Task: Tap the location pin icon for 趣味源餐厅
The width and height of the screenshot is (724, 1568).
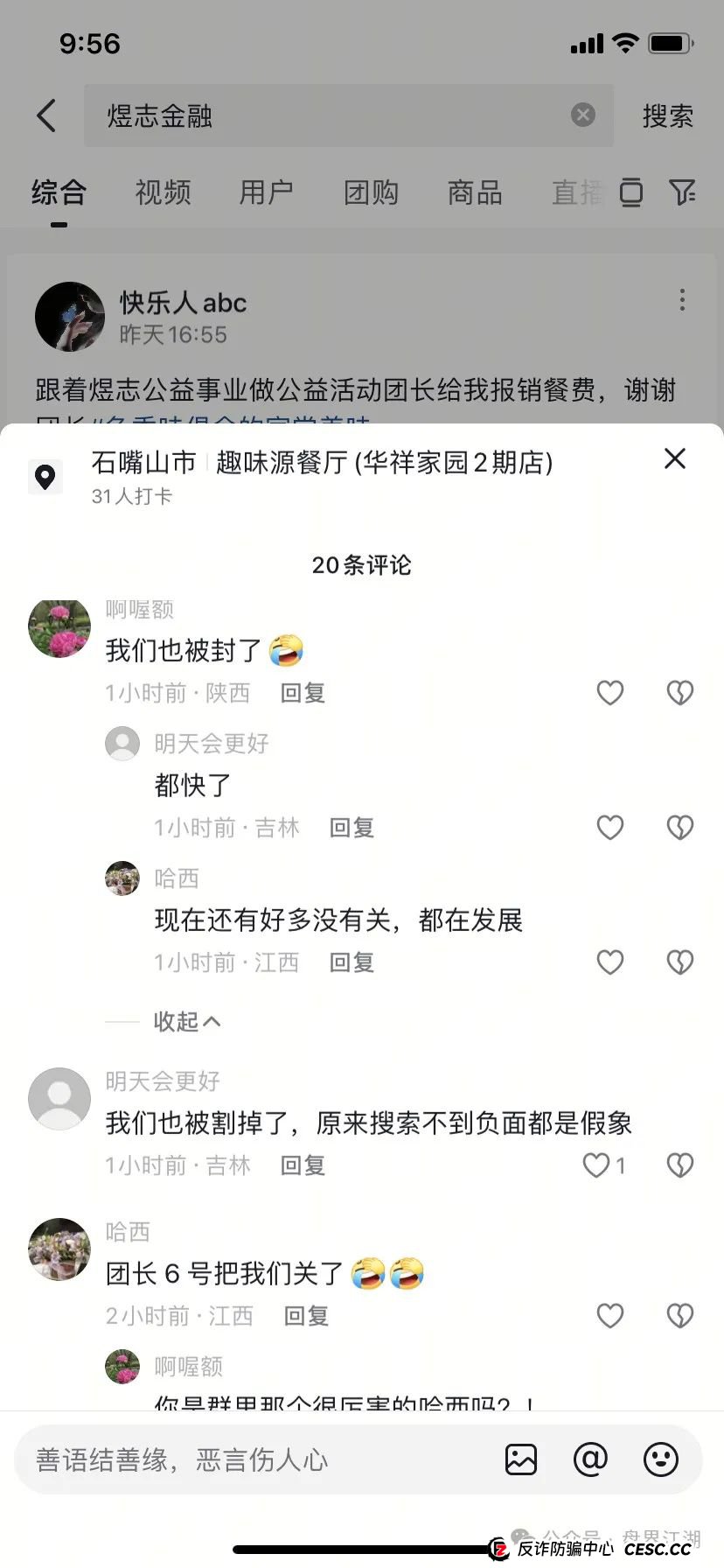Action: click(x=45, y=476)
